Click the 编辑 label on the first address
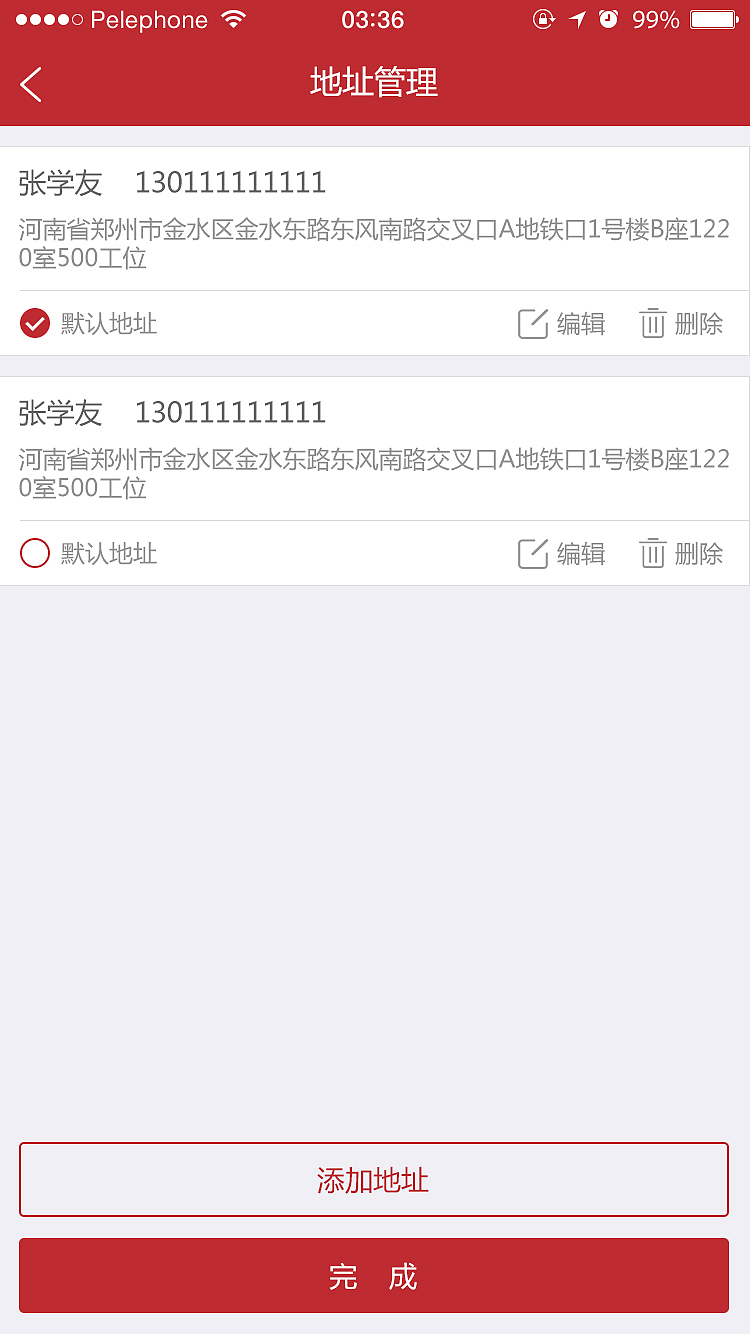The image size is (750, 1334). point(581,323)
